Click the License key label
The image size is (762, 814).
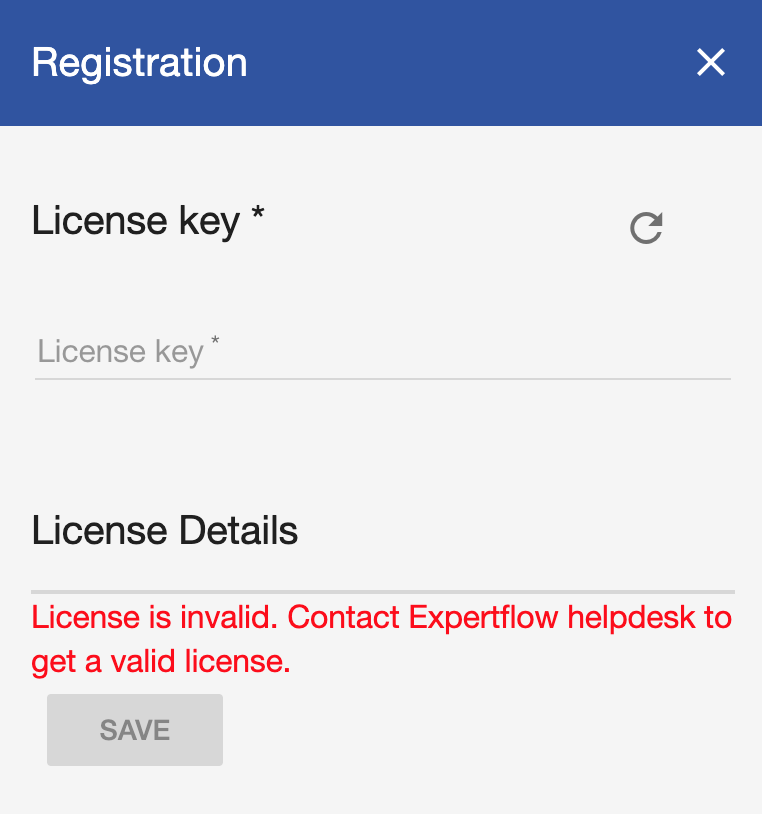pos(147,221)
